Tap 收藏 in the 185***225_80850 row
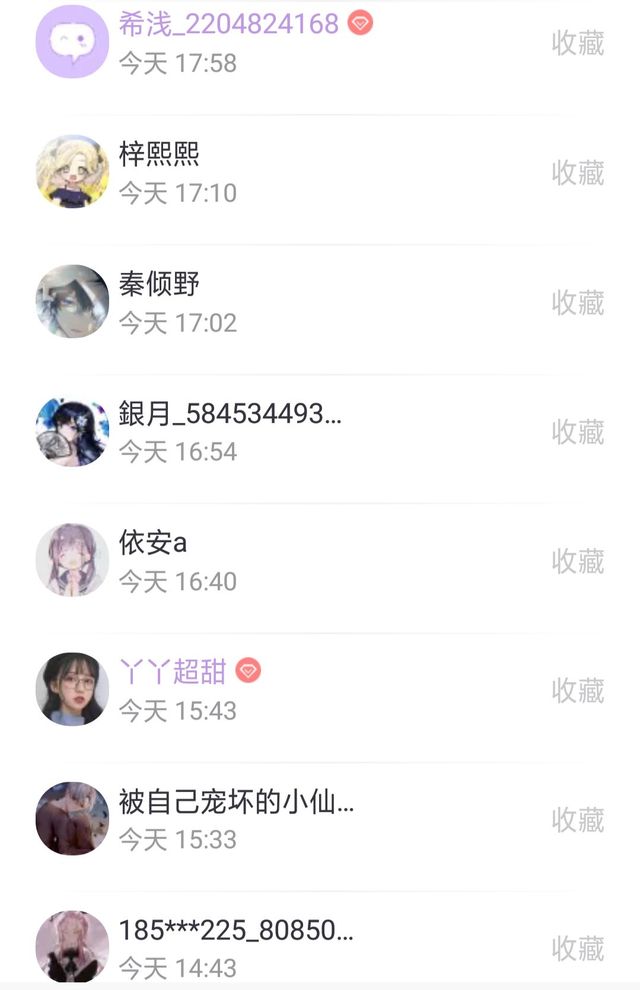 (578, 947)
